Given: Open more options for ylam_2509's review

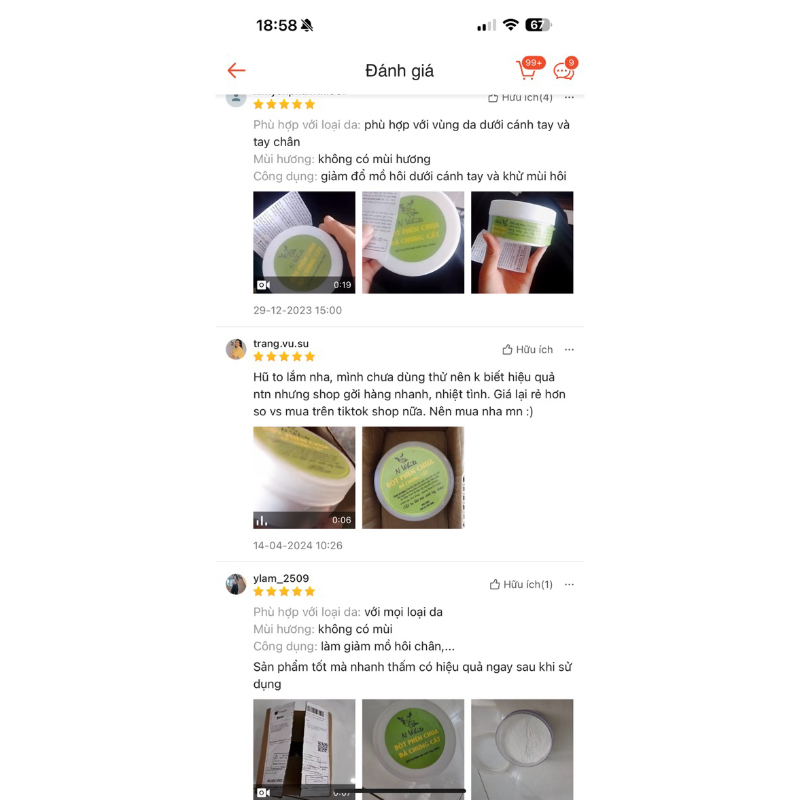Looking at the screenshot, I should coord(569,584).
